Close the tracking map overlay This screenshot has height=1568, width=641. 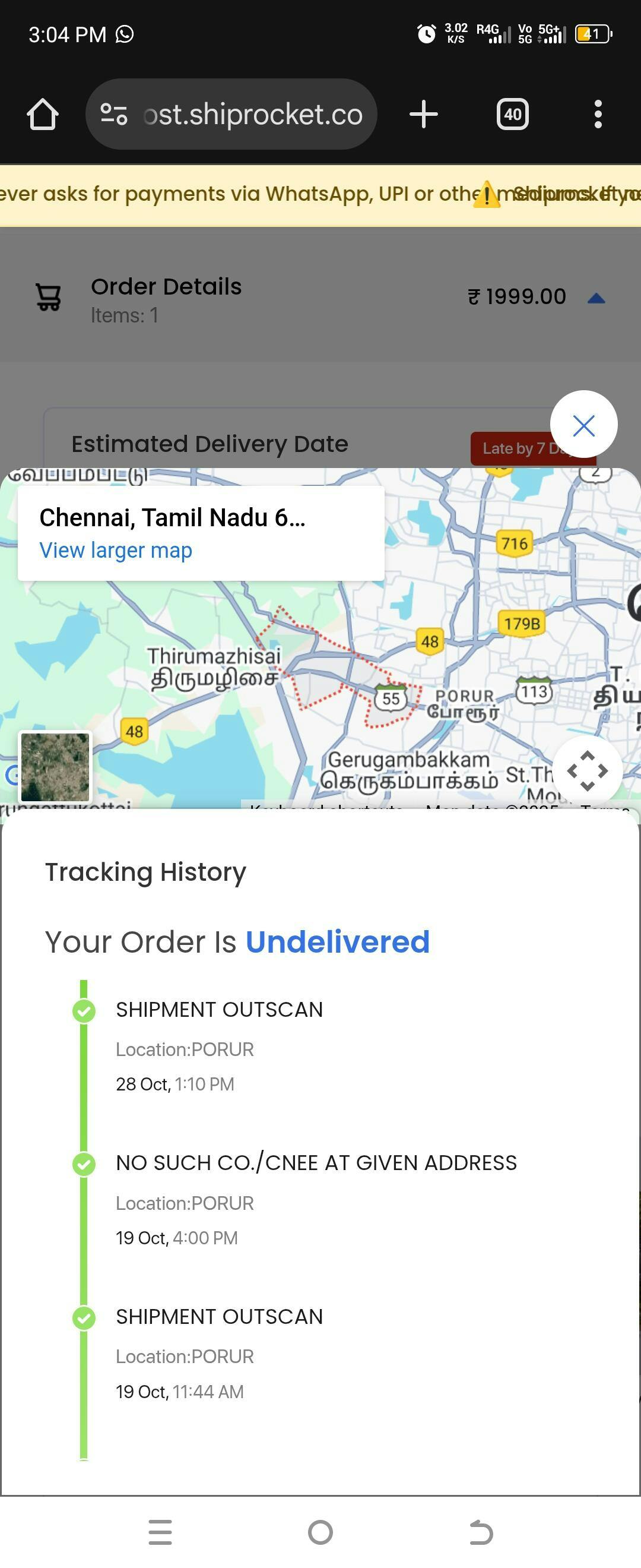[x=583, y=425]
